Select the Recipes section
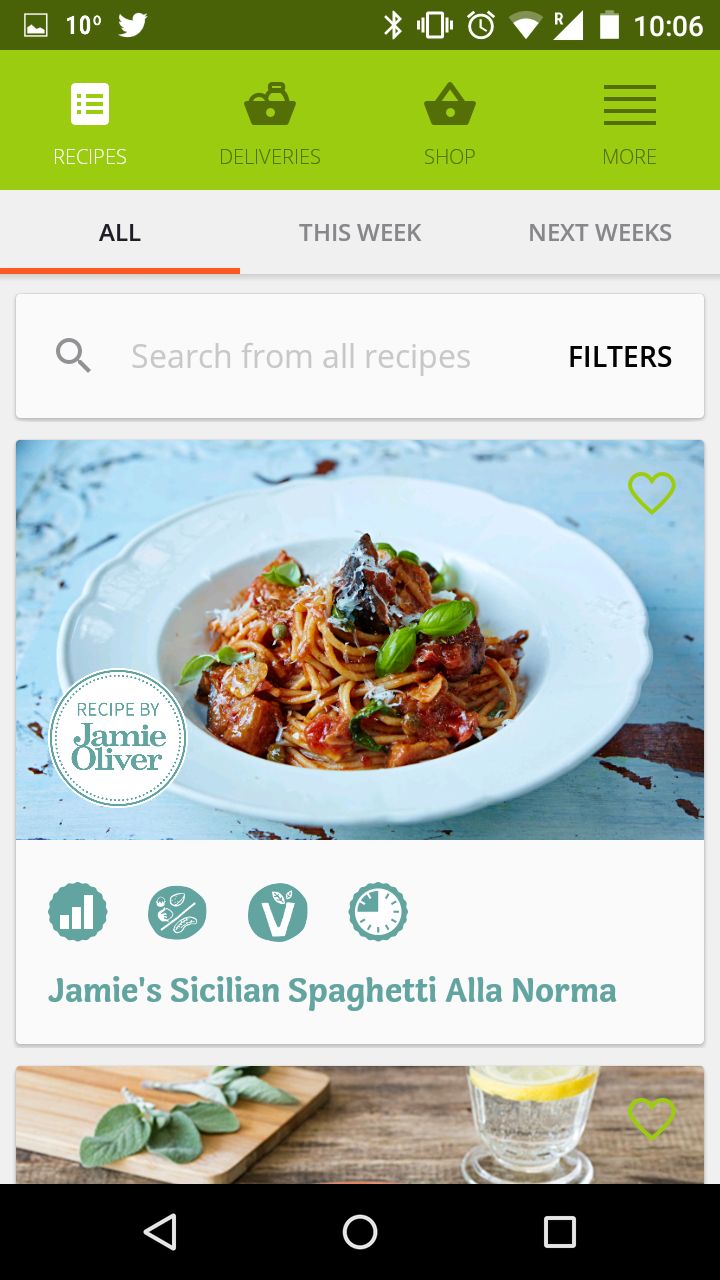Viewport: 720px width, 1280px height. coord(90,122)
